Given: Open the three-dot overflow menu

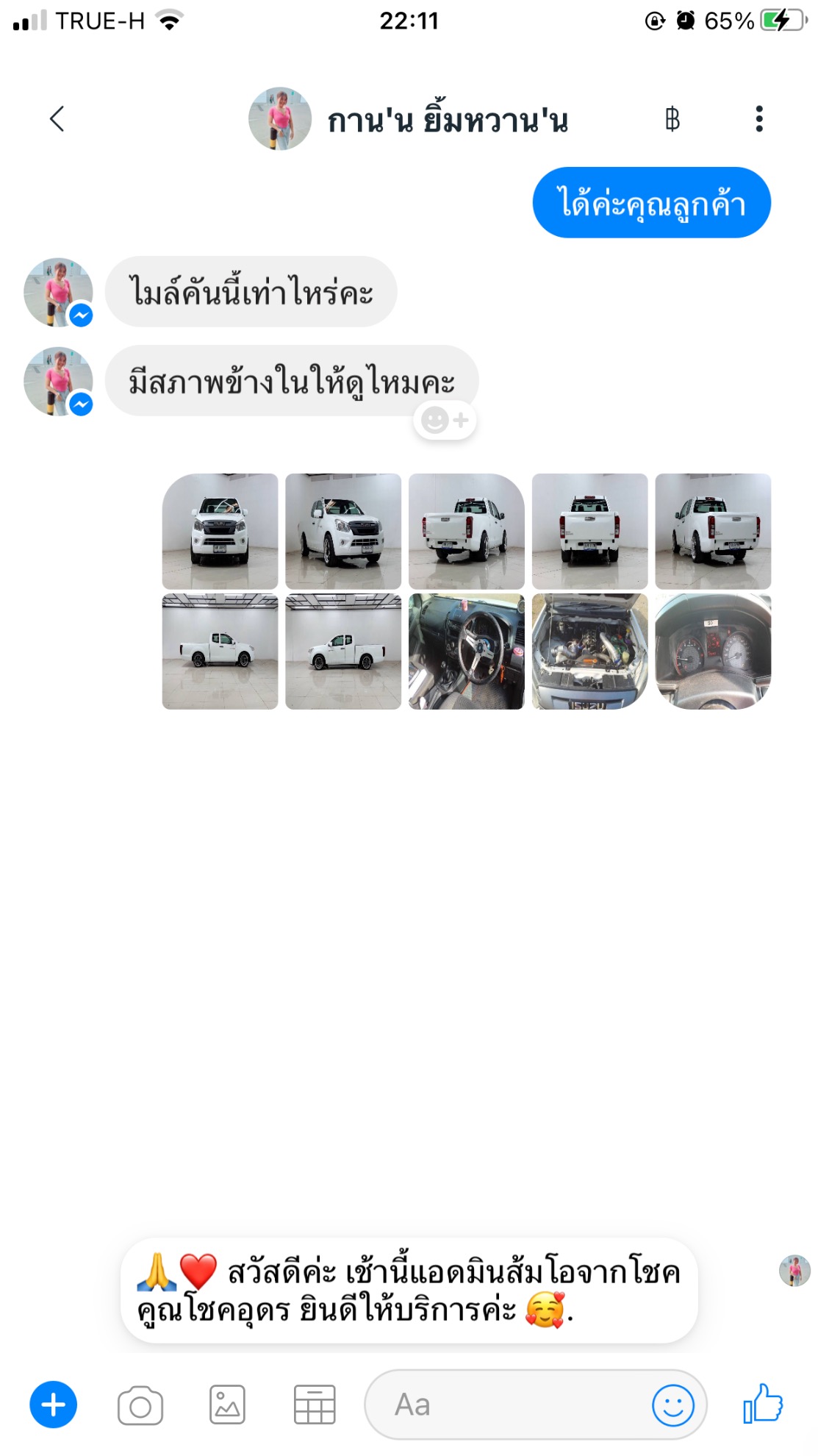Looking at the screenshot, I should [x=759, y=119].
